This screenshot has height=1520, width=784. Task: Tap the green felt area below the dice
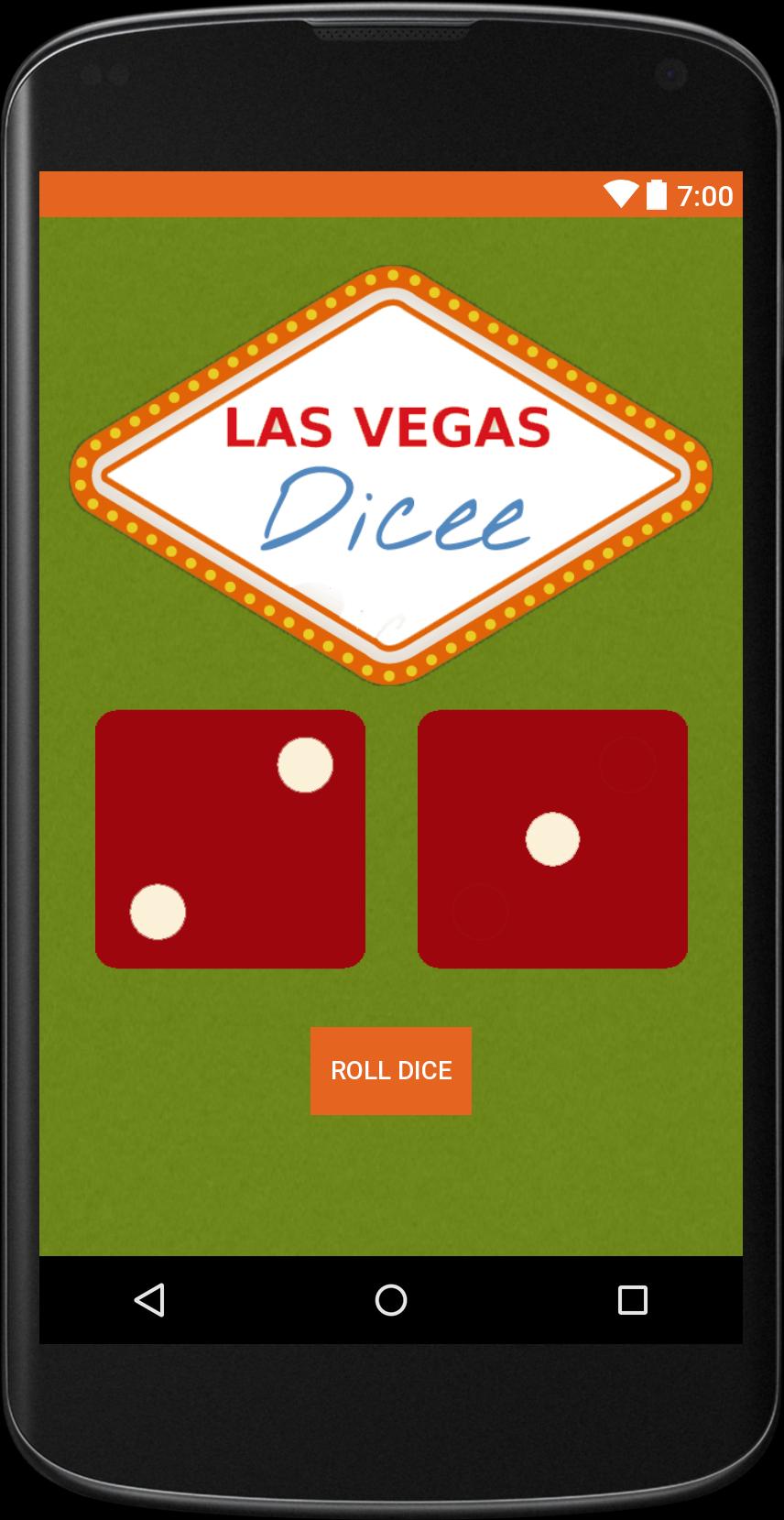(x=392, y=1191)
